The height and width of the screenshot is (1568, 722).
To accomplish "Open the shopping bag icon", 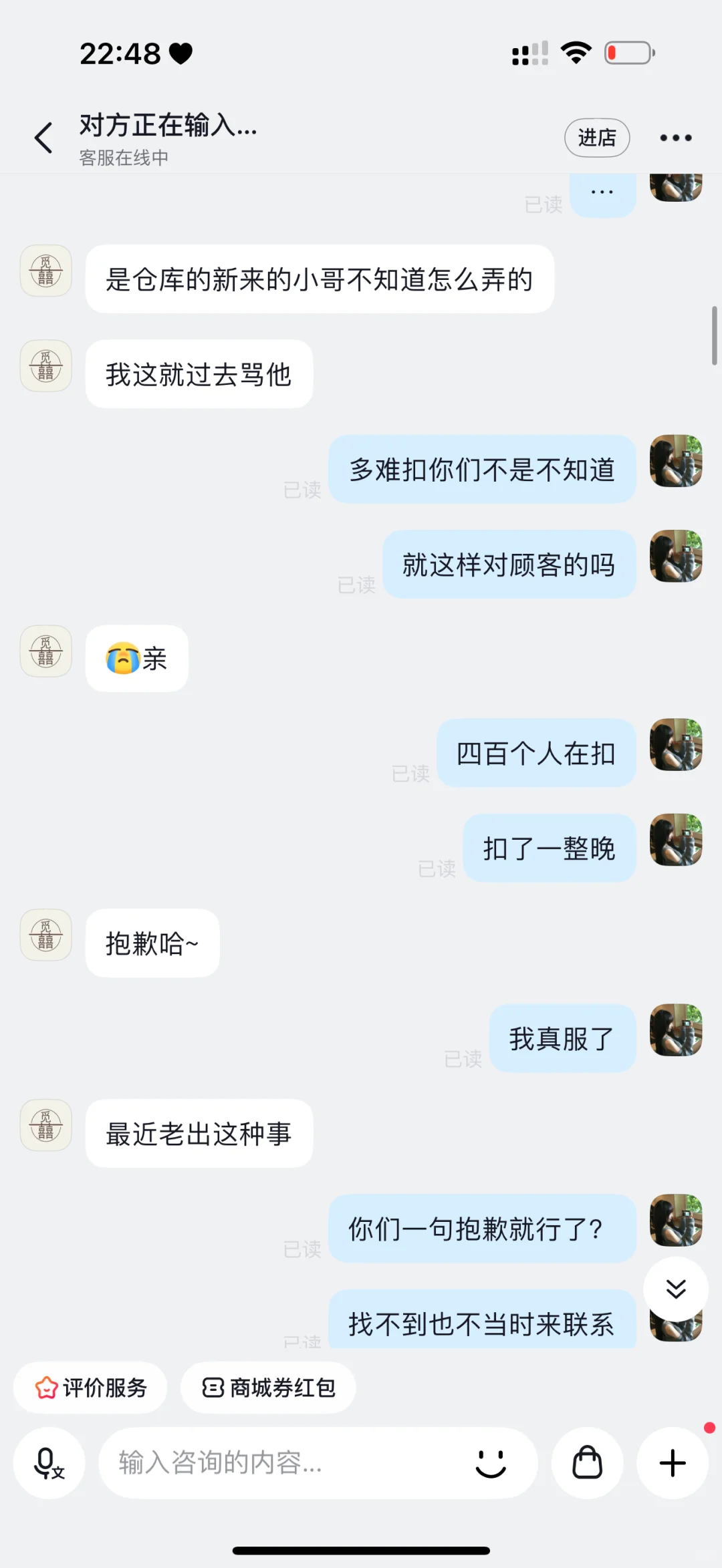I will (588, 1463).
